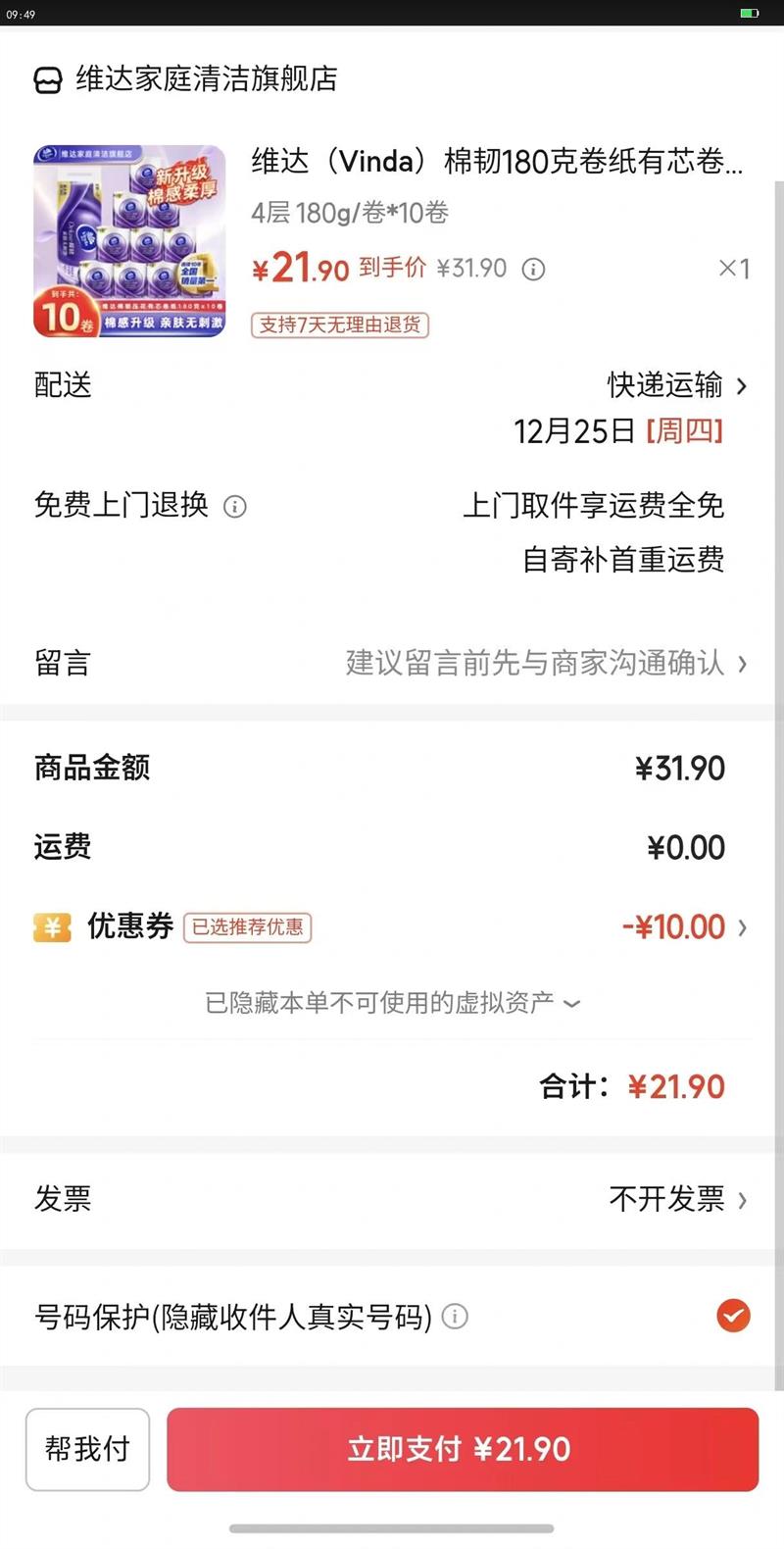Show info on the 到手价 price

point(533,270)
